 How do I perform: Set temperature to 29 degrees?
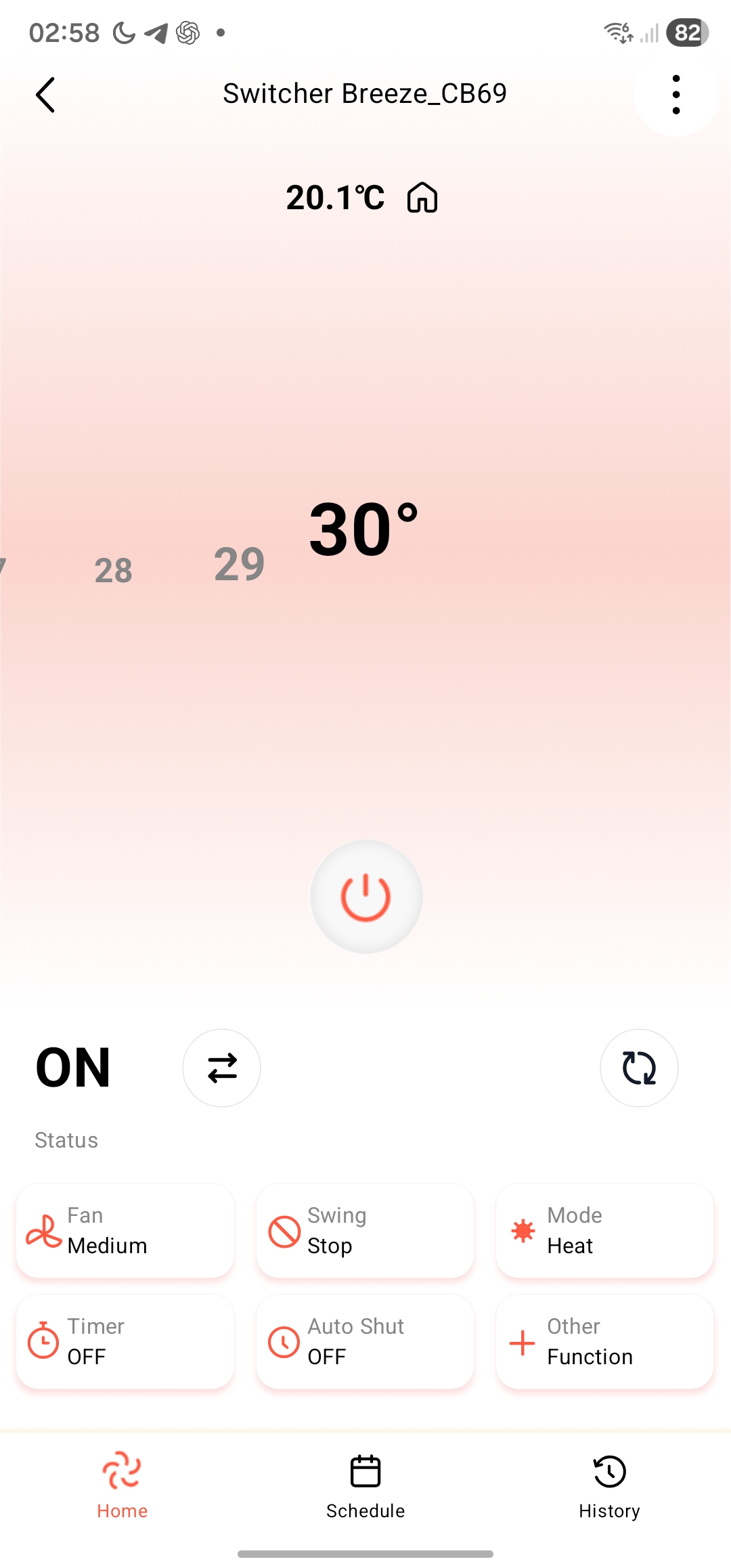click(x=239, y=564)
